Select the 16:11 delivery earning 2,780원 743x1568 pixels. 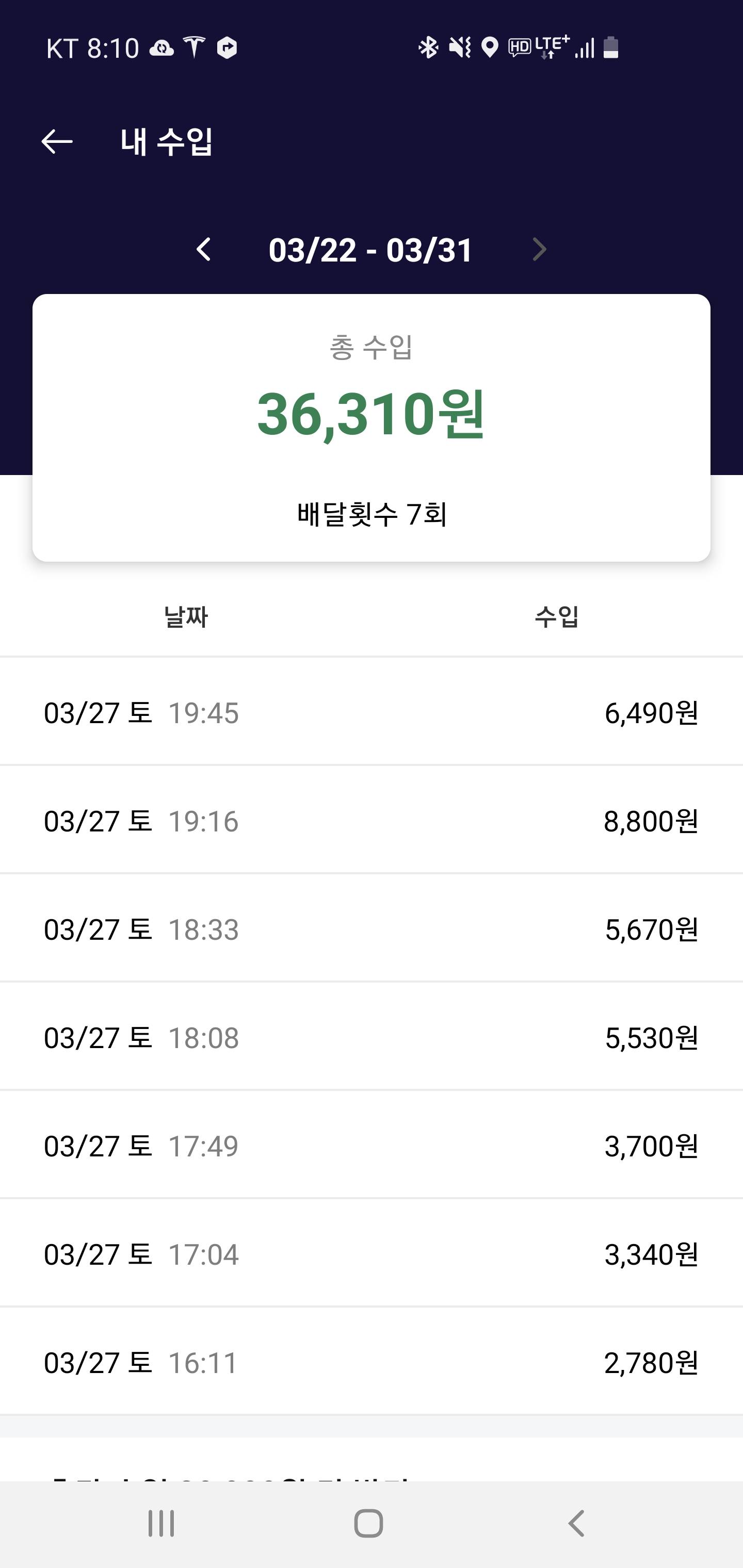tap(372, 1362)
